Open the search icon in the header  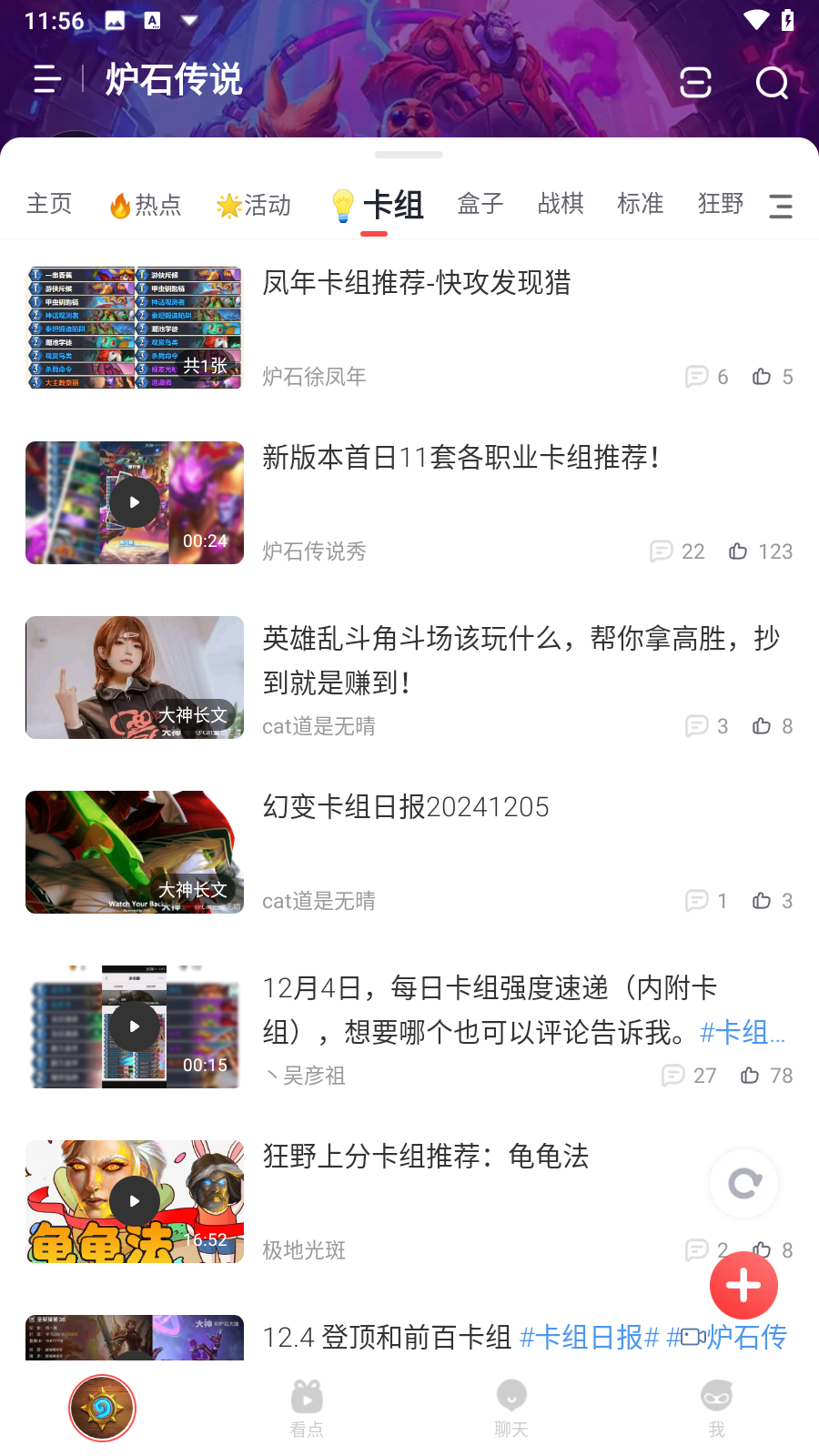[772, 83]
